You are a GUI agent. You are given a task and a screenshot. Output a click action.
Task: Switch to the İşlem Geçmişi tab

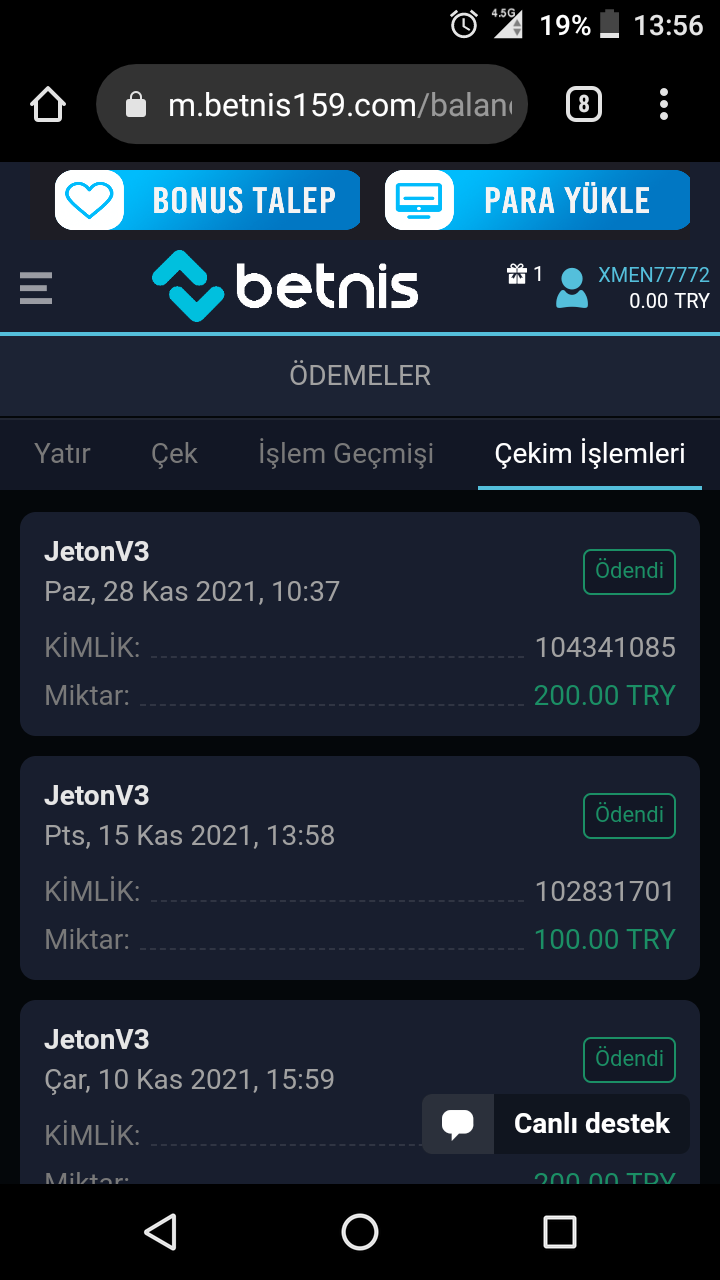tap(346, 454)
